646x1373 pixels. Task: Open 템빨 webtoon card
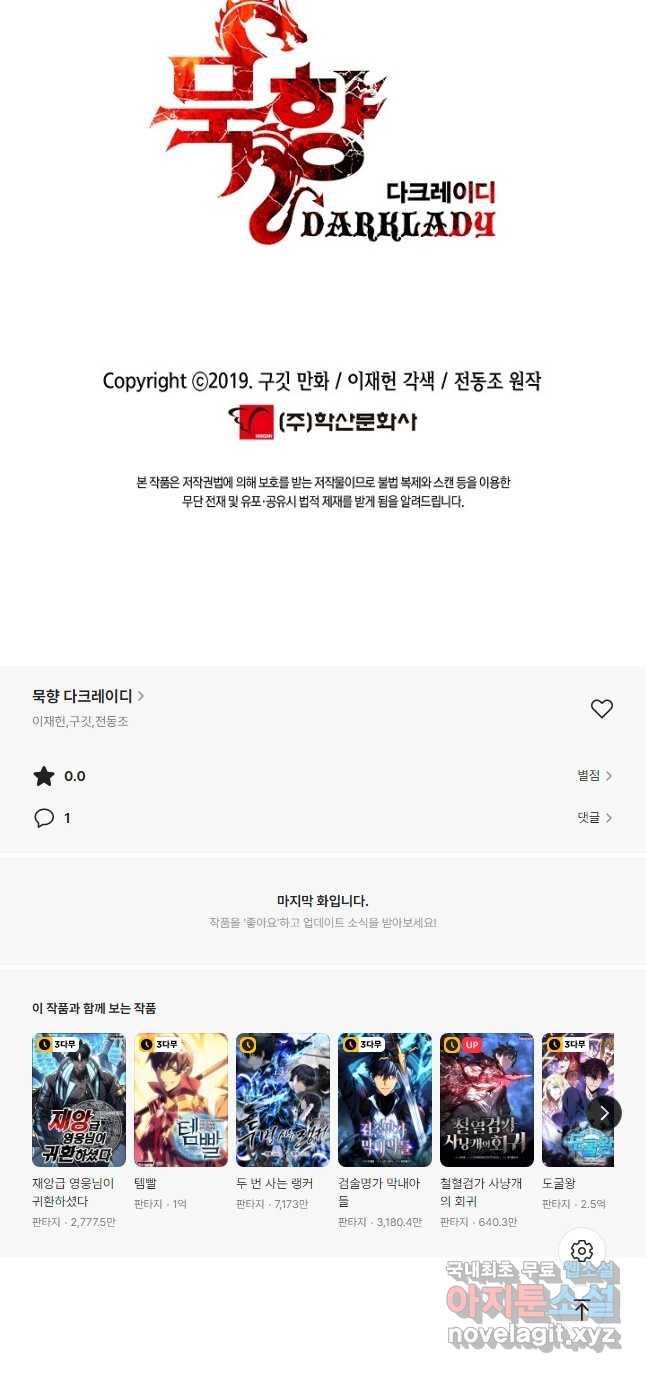[181, 1100]
